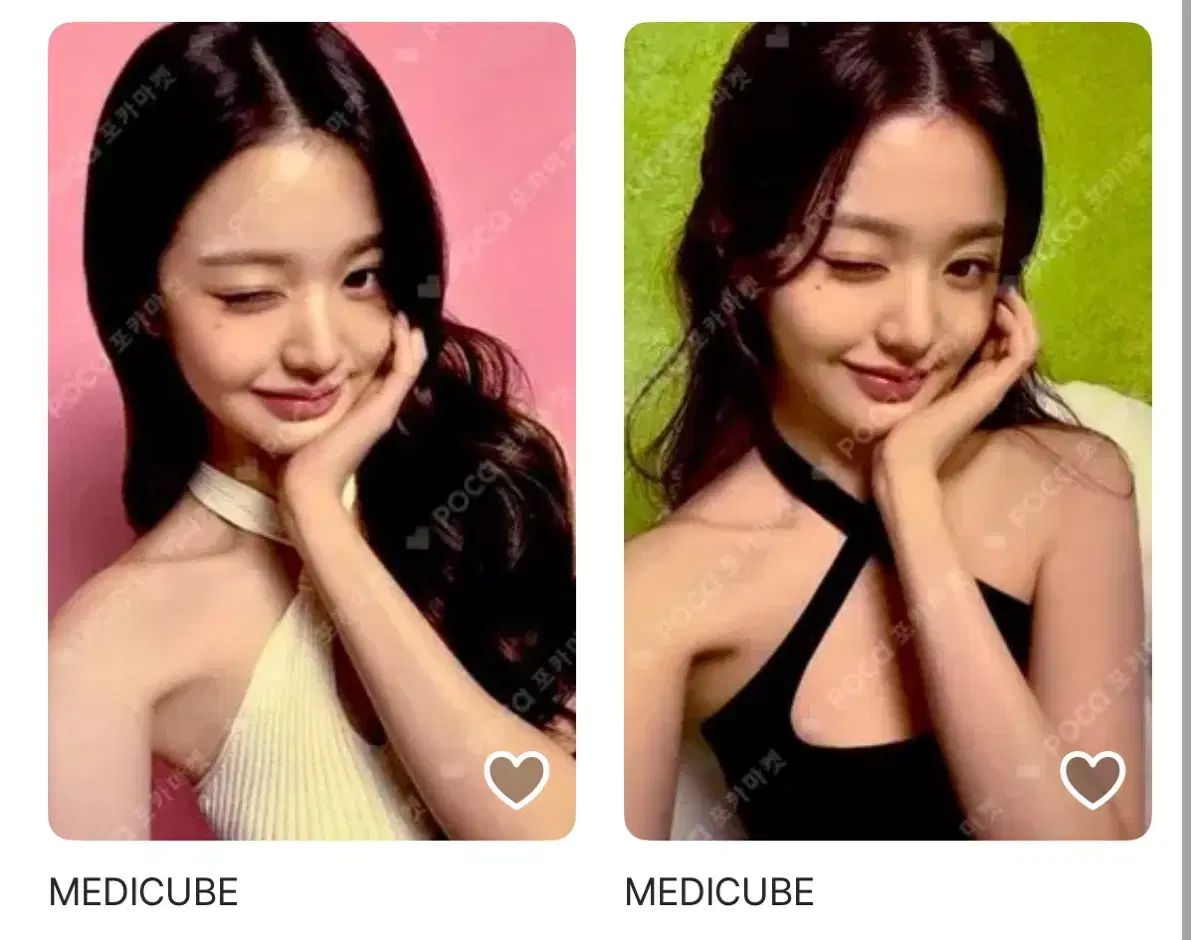This screenshot has width=1200, height=940.
Task: Like the pink background MEDICUBE card
Action: click(x=516, y=780)
